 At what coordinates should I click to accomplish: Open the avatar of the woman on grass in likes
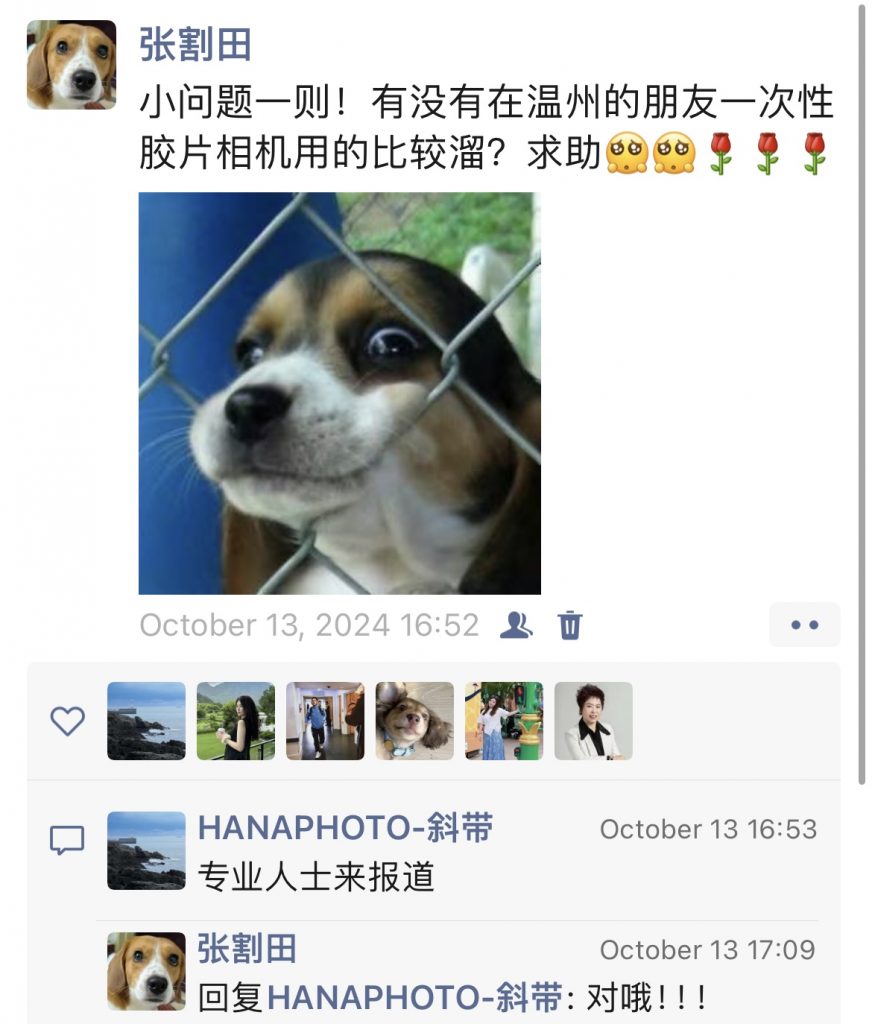click(x=235, y=721)
